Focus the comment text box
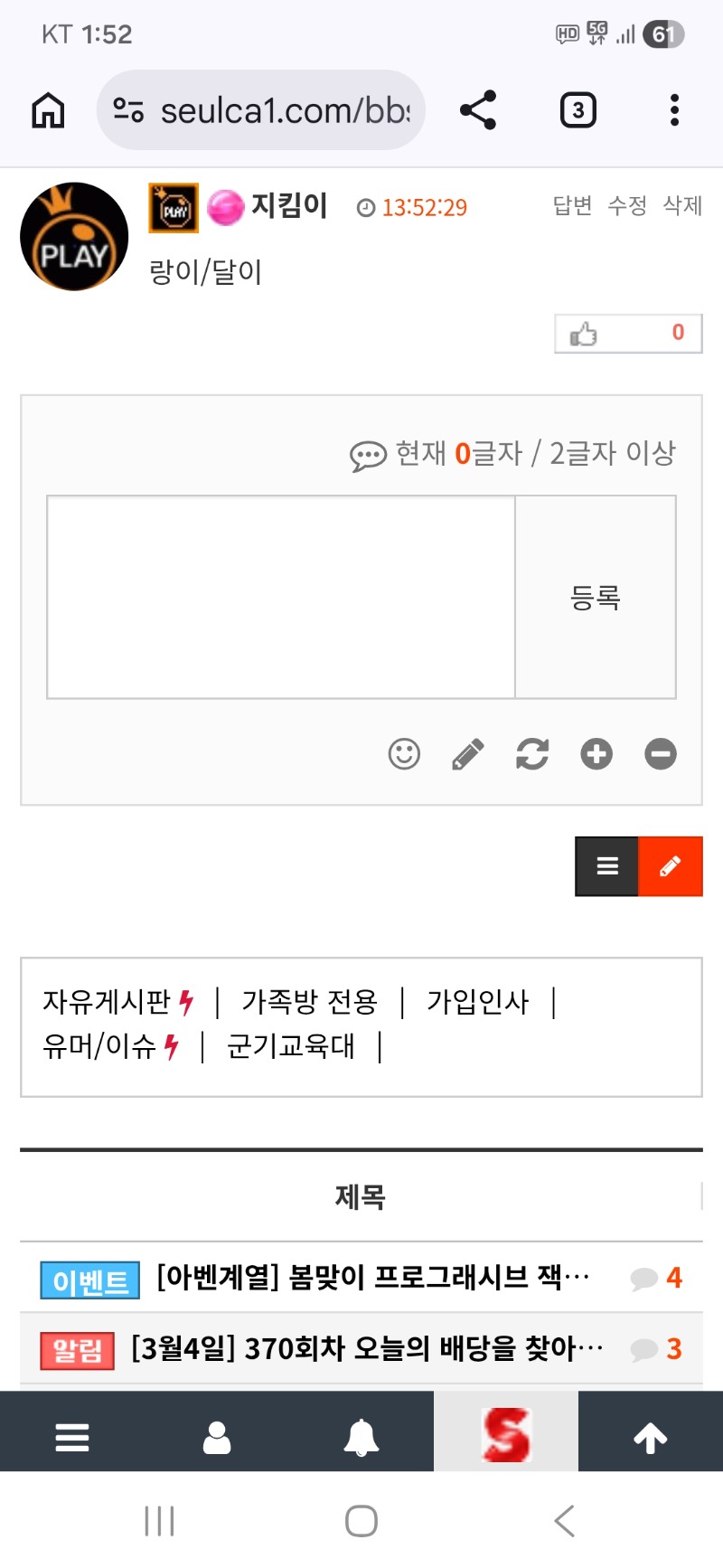723x1568 pixels. [x=281, y=597]
